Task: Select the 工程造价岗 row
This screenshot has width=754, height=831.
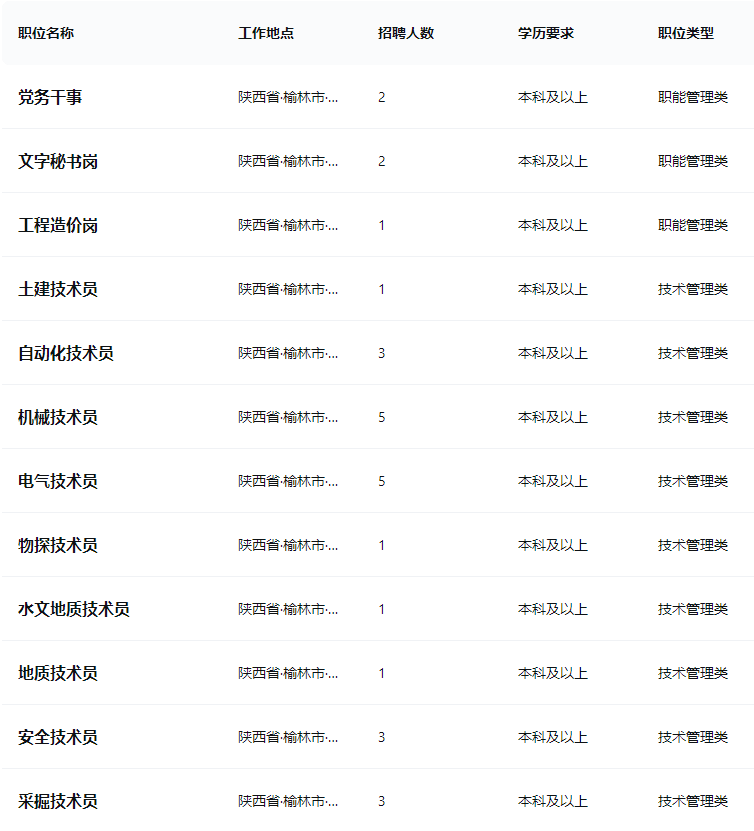Action: (58, 225)
